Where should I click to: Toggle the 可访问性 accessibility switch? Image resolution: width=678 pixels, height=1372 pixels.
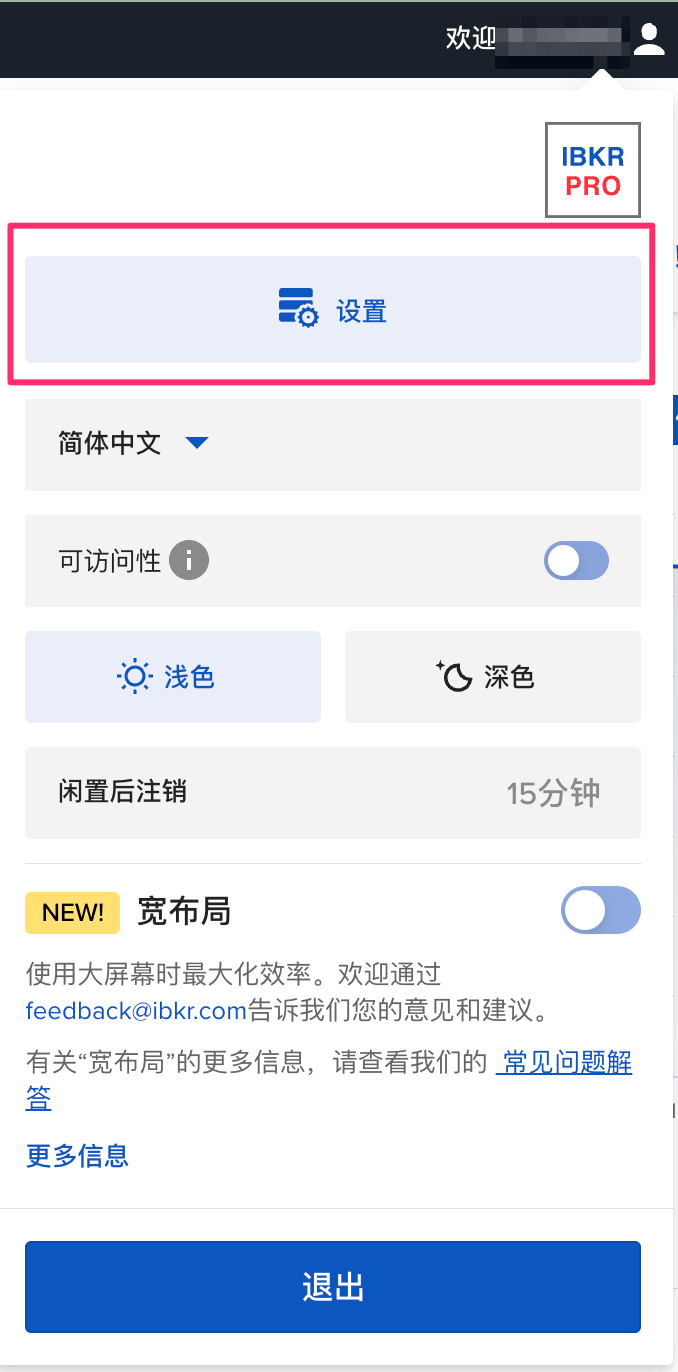coord(576,561)
